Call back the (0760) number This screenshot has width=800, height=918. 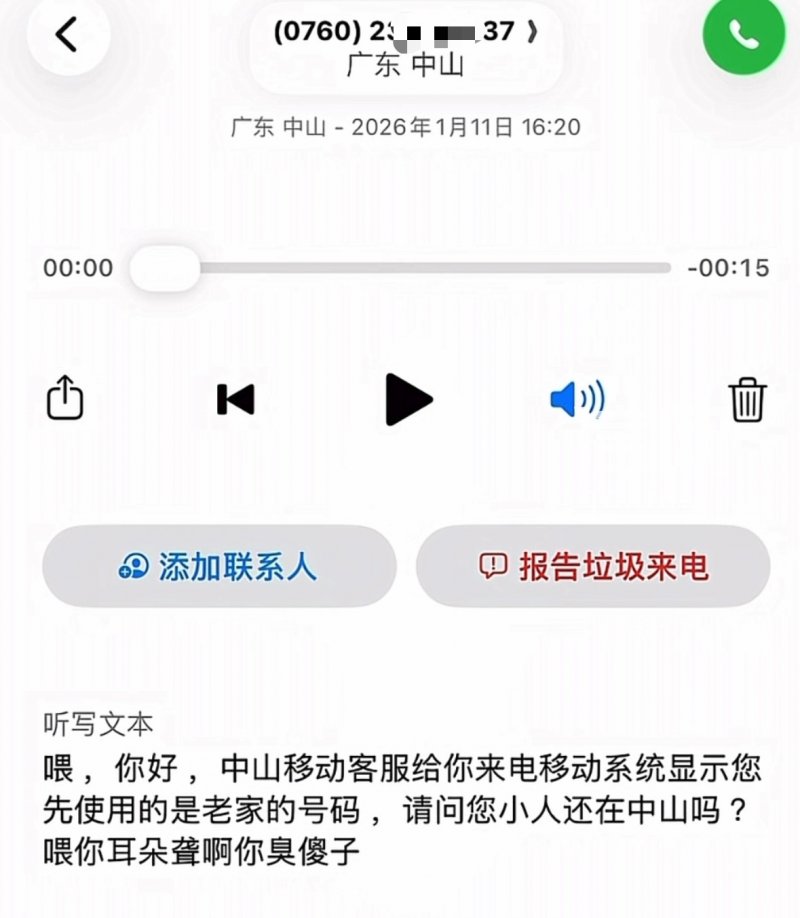[x=744, y=34]
